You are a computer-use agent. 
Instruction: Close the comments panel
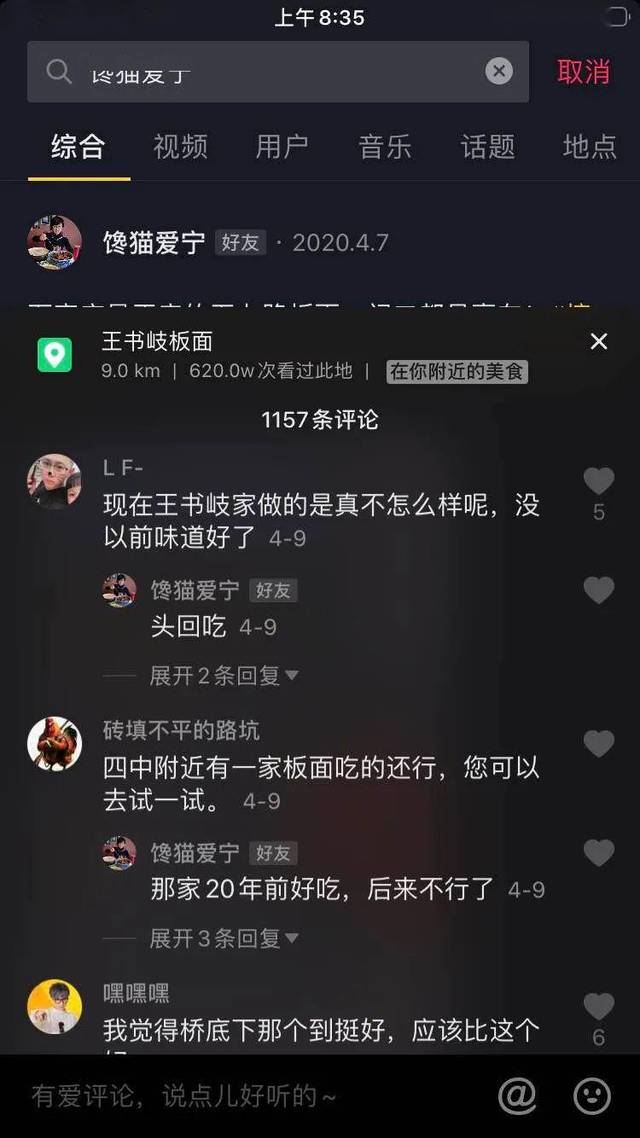click(x=599, y=342)
